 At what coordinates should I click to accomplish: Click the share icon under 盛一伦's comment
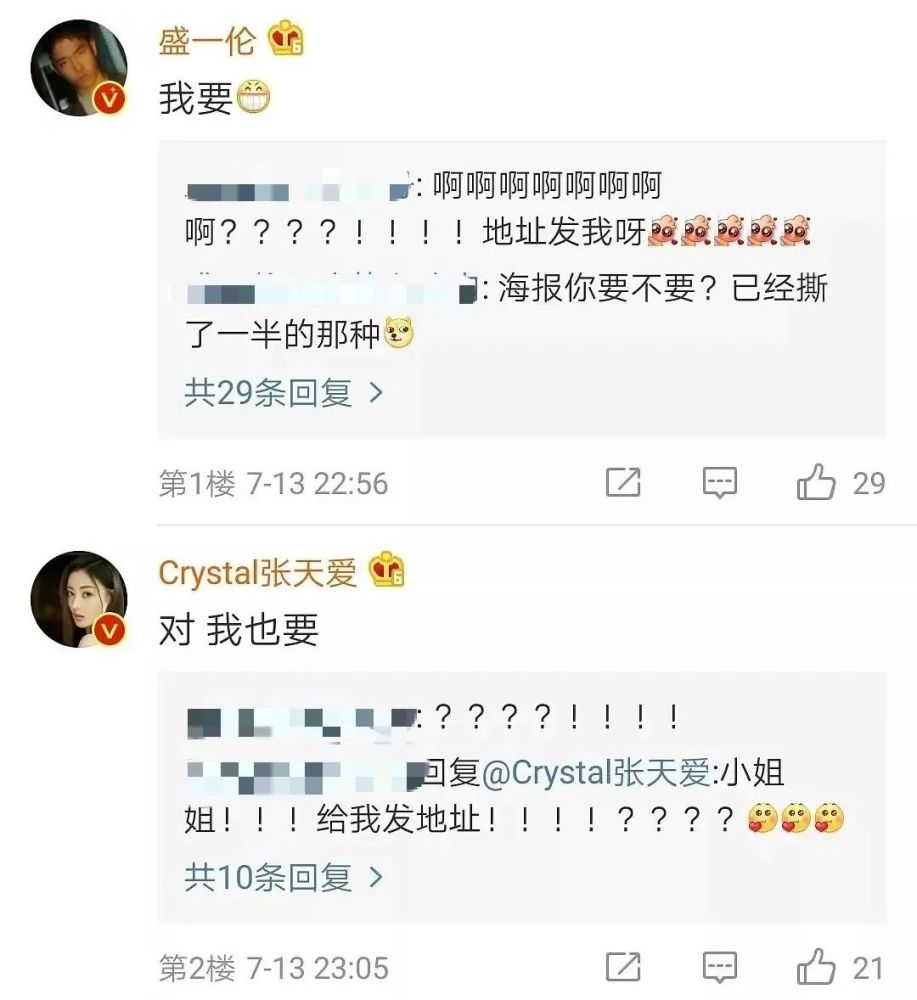(x=625, y=482)
